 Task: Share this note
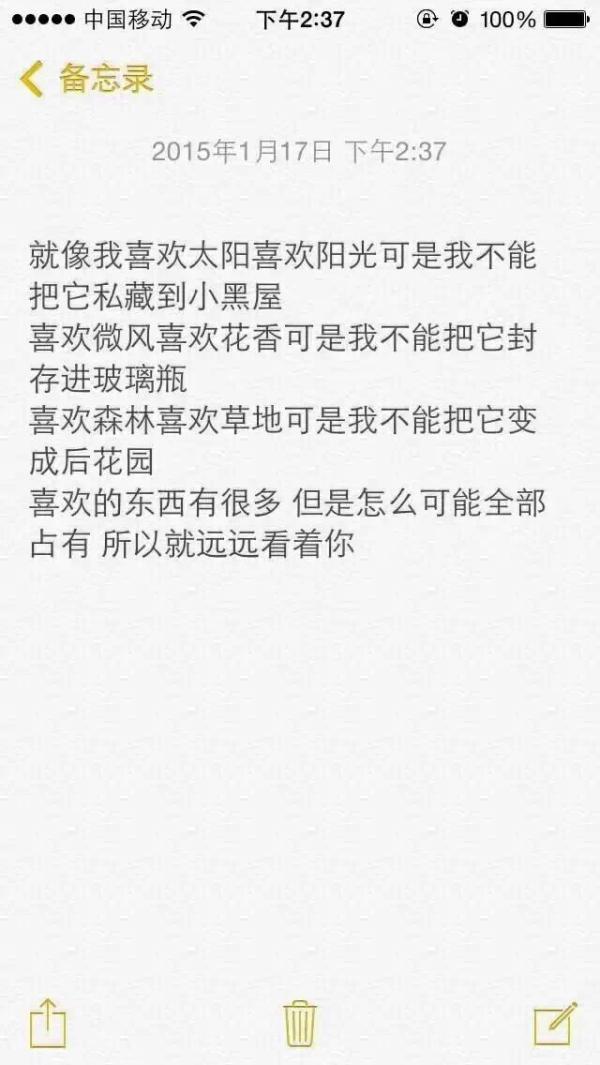(48, 1022)
